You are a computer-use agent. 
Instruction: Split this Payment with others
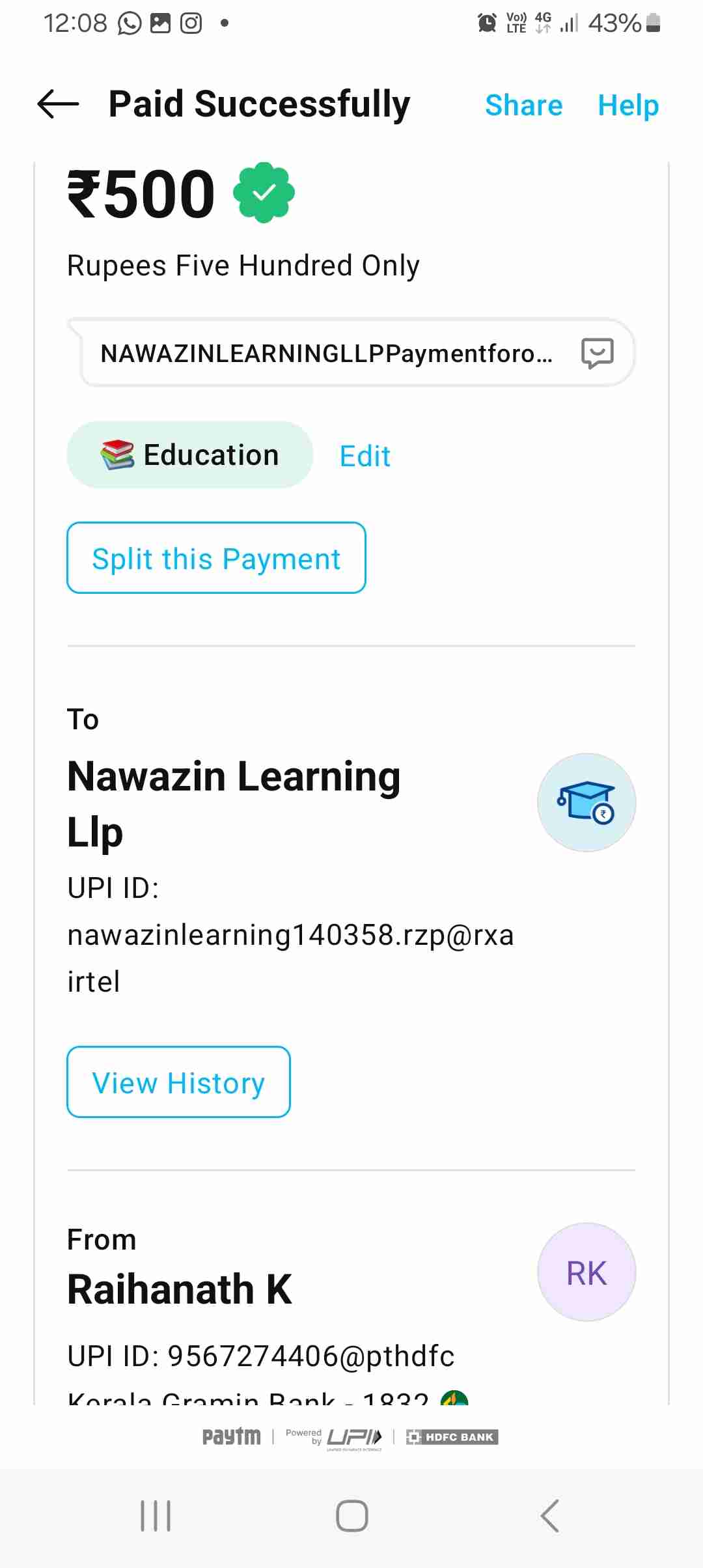click(x=216, y=558)
